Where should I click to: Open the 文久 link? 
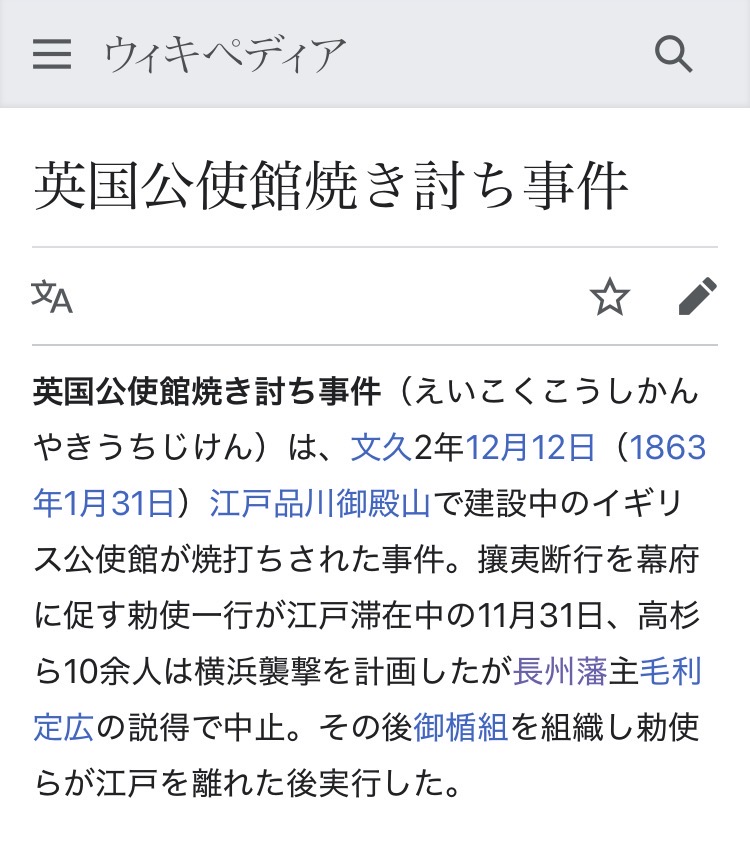point(381,447)
